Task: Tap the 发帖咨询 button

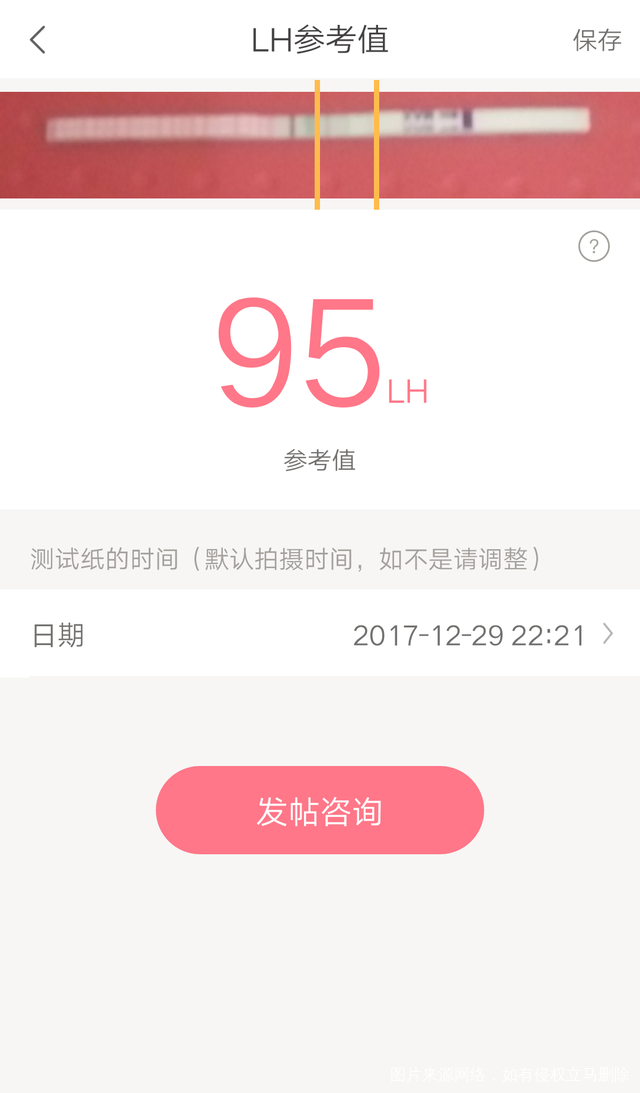Action: point(320,811)
